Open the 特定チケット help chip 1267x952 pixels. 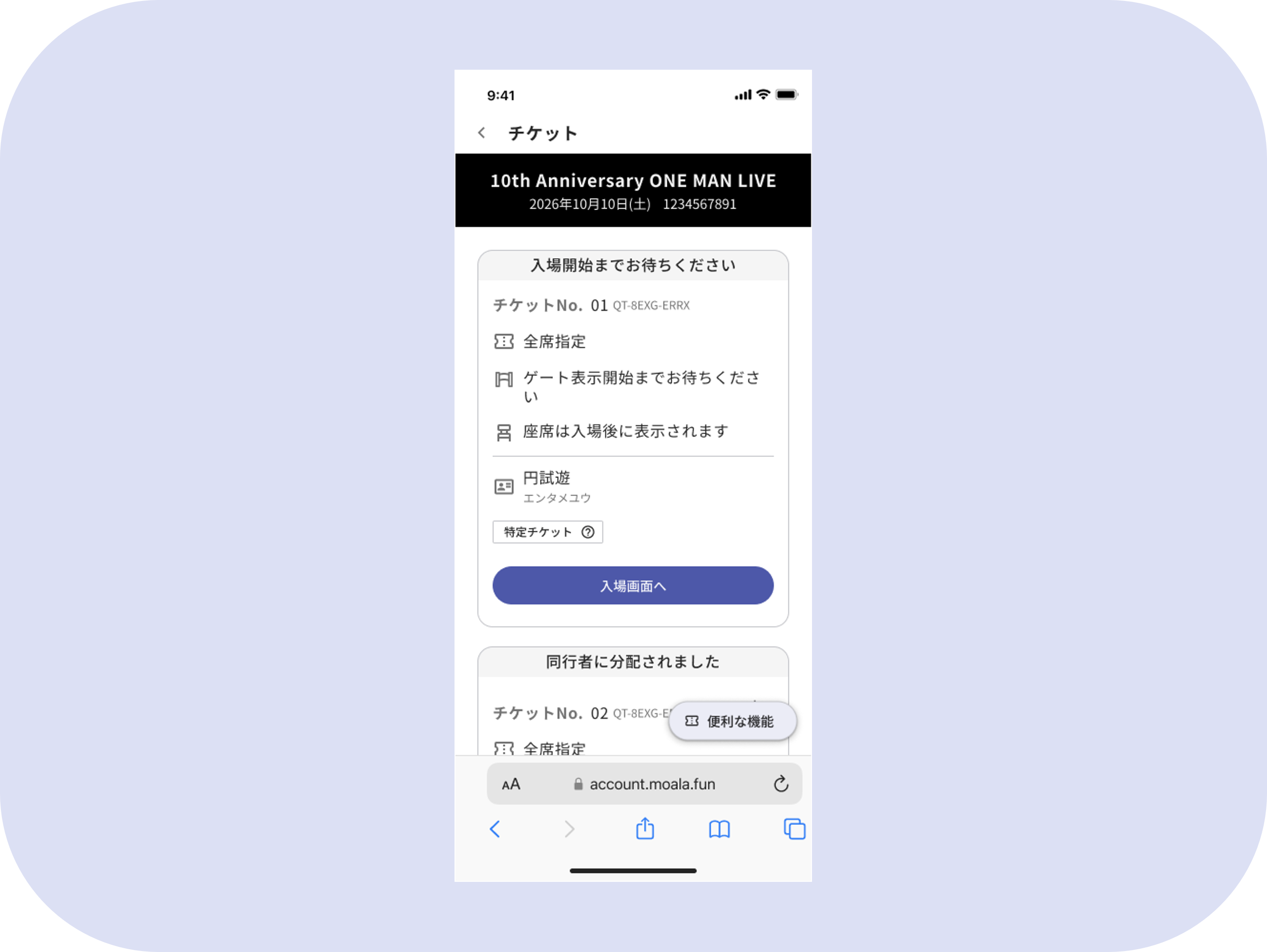click(548, 532)
